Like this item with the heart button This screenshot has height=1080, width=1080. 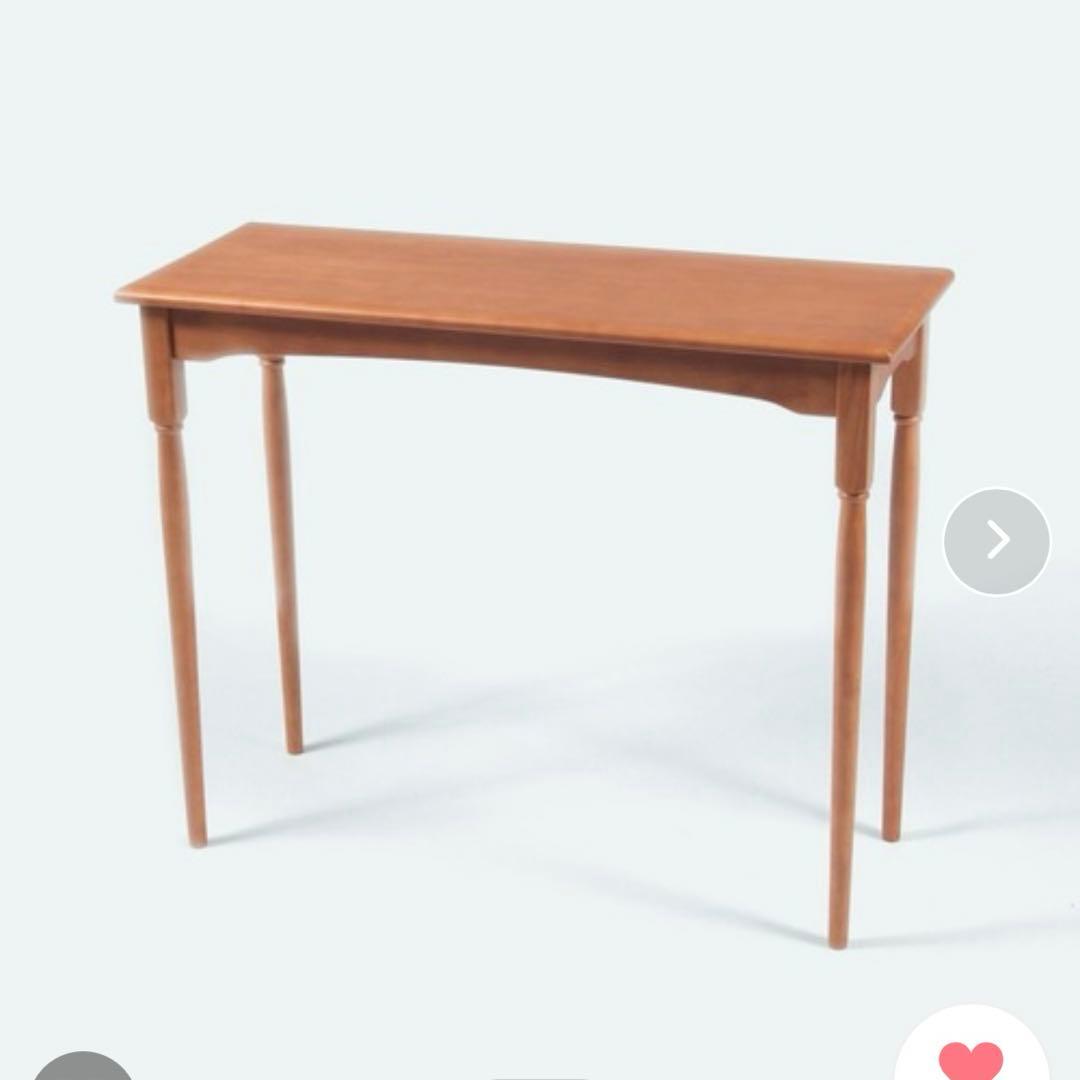coord(971,1055)
